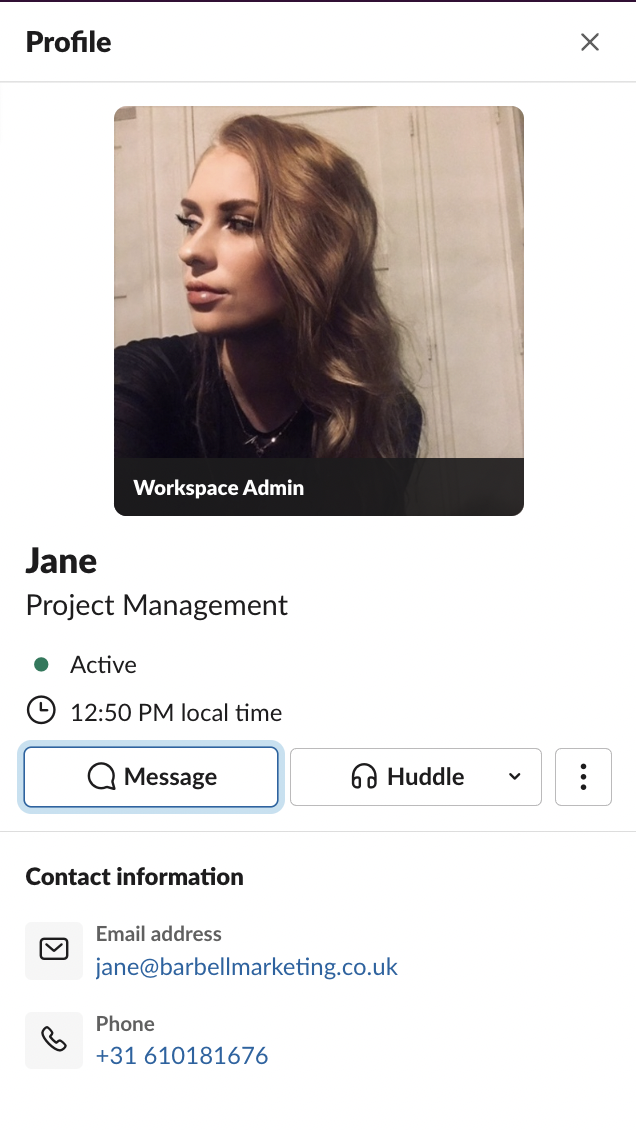This screenshot has height=1130, width=636.
Task: Open the three-dot more actions menu
Action: pyautogui.click(x=583, y=777)
